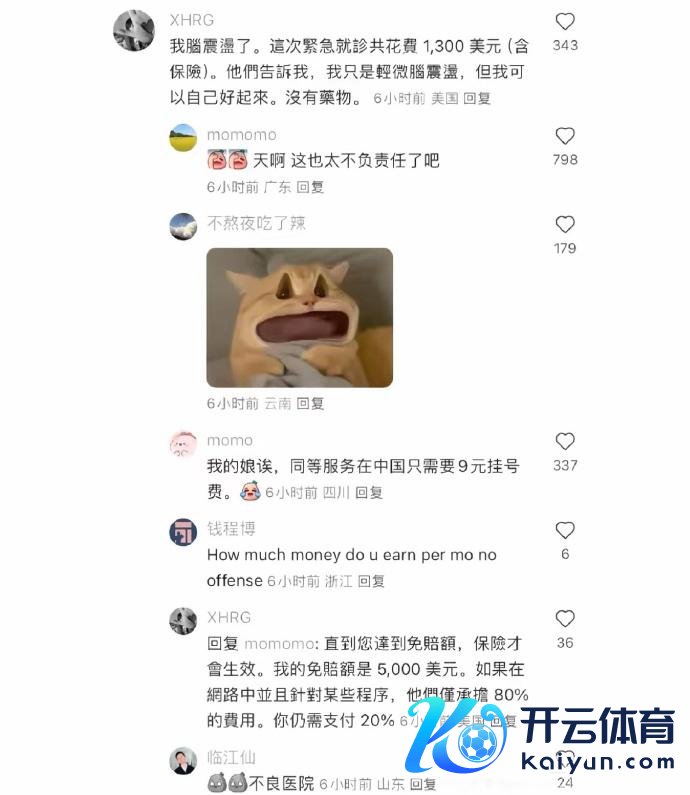Reply to 不熬夜吃了辣's cat meme comment
The image size is (690, 795).
coord(311,404)
